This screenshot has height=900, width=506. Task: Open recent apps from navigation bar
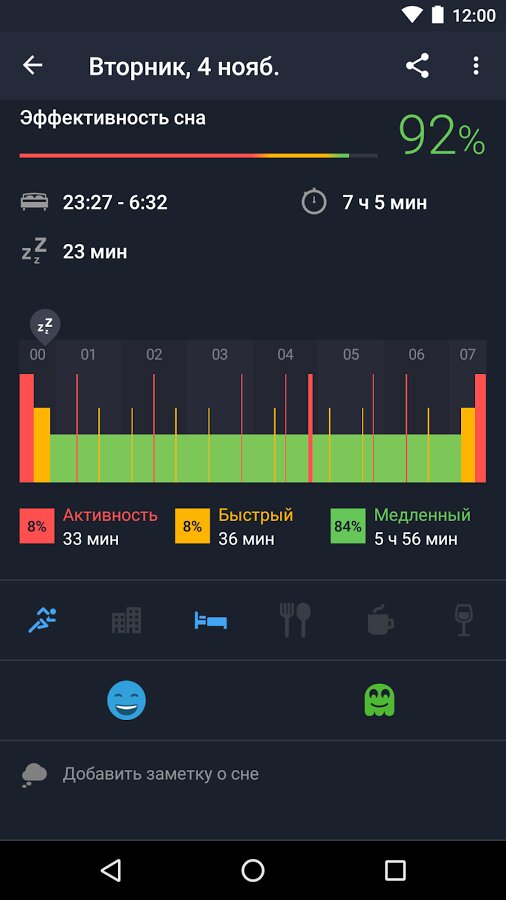(x=395, y=870)
